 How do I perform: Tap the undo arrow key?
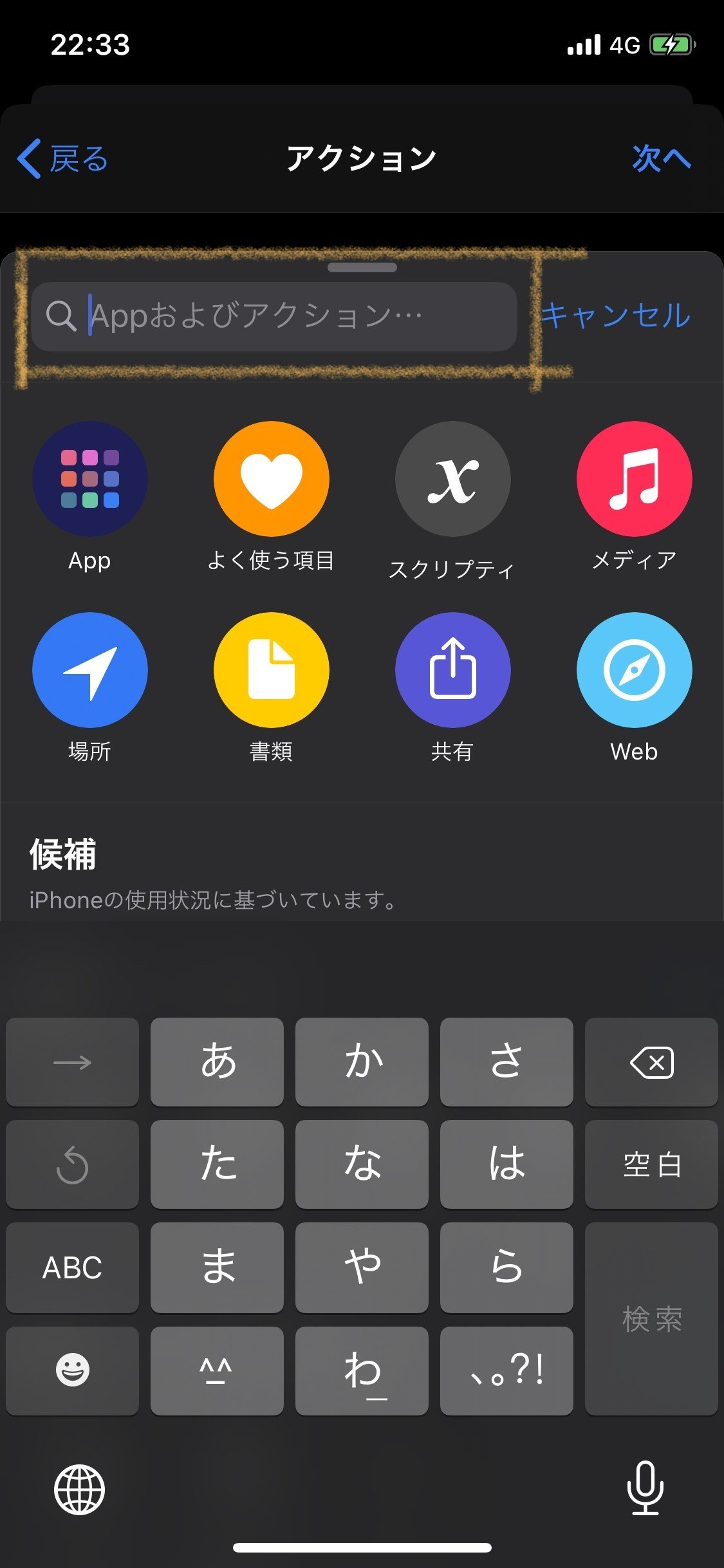click(x=71, y=1165)
